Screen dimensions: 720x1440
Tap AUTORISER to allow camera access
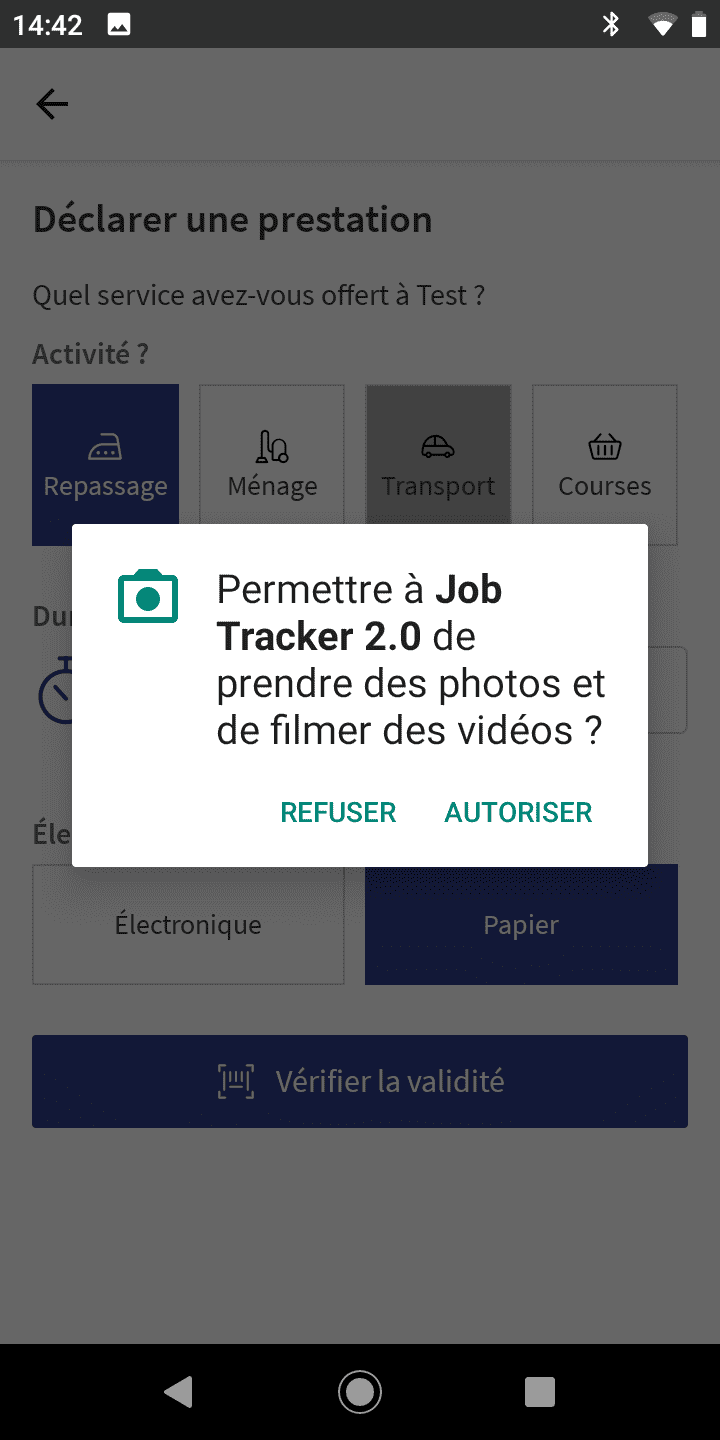(518, 812)
